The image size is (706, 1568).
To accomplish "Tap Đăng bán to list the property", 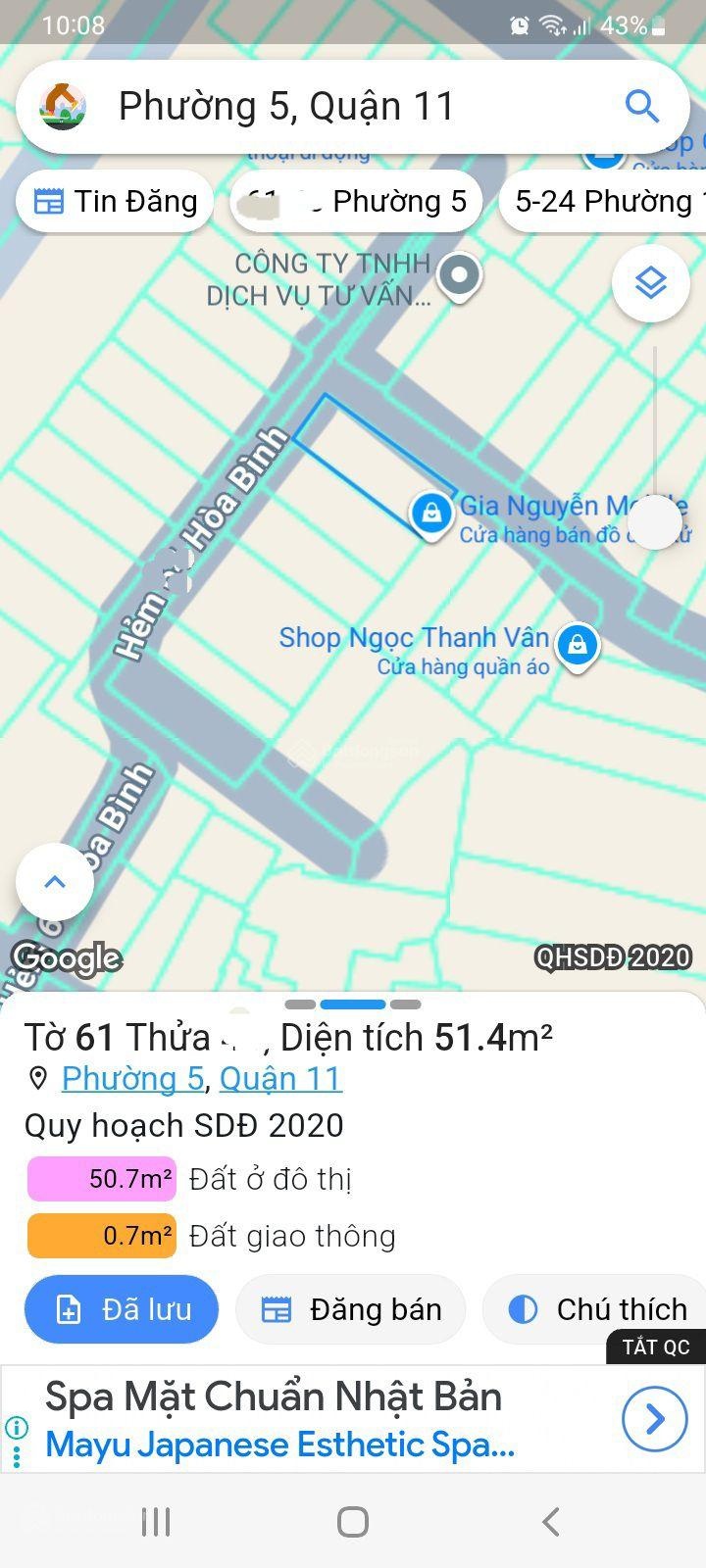I will [350, 1309].
